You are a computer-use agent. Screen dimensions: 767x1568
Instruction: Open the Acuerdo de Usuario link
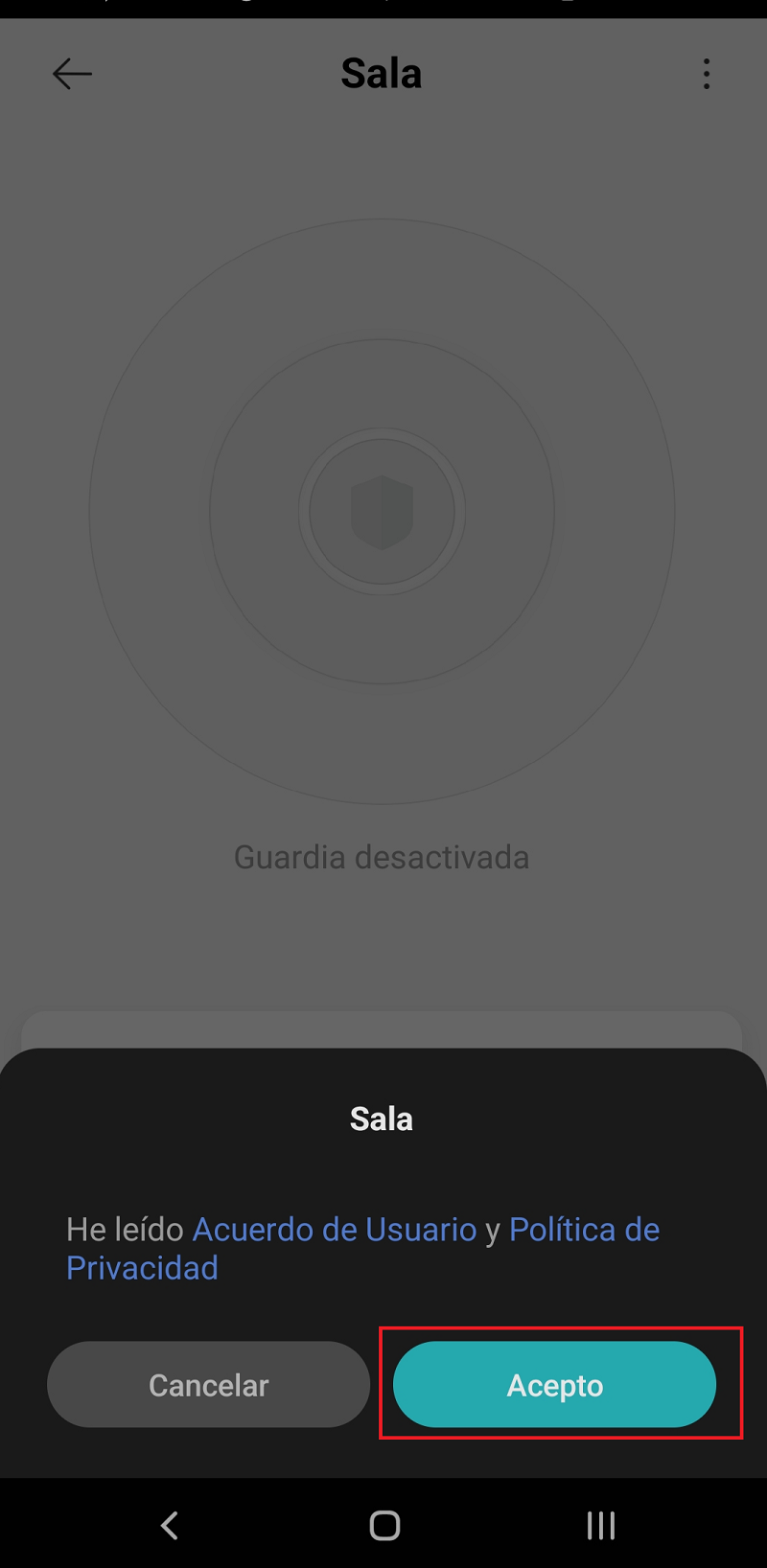point(335,1230)
